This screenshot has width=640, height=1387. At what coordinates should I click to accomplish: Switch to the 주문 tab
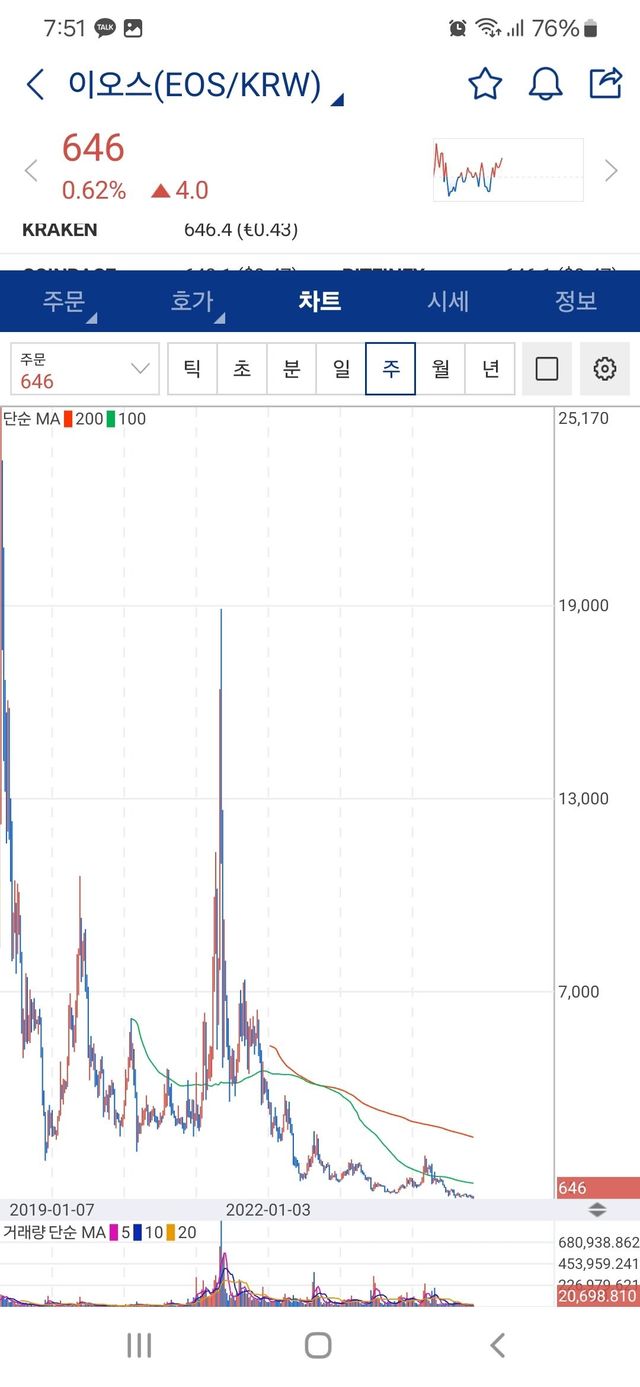coord(64,301)
